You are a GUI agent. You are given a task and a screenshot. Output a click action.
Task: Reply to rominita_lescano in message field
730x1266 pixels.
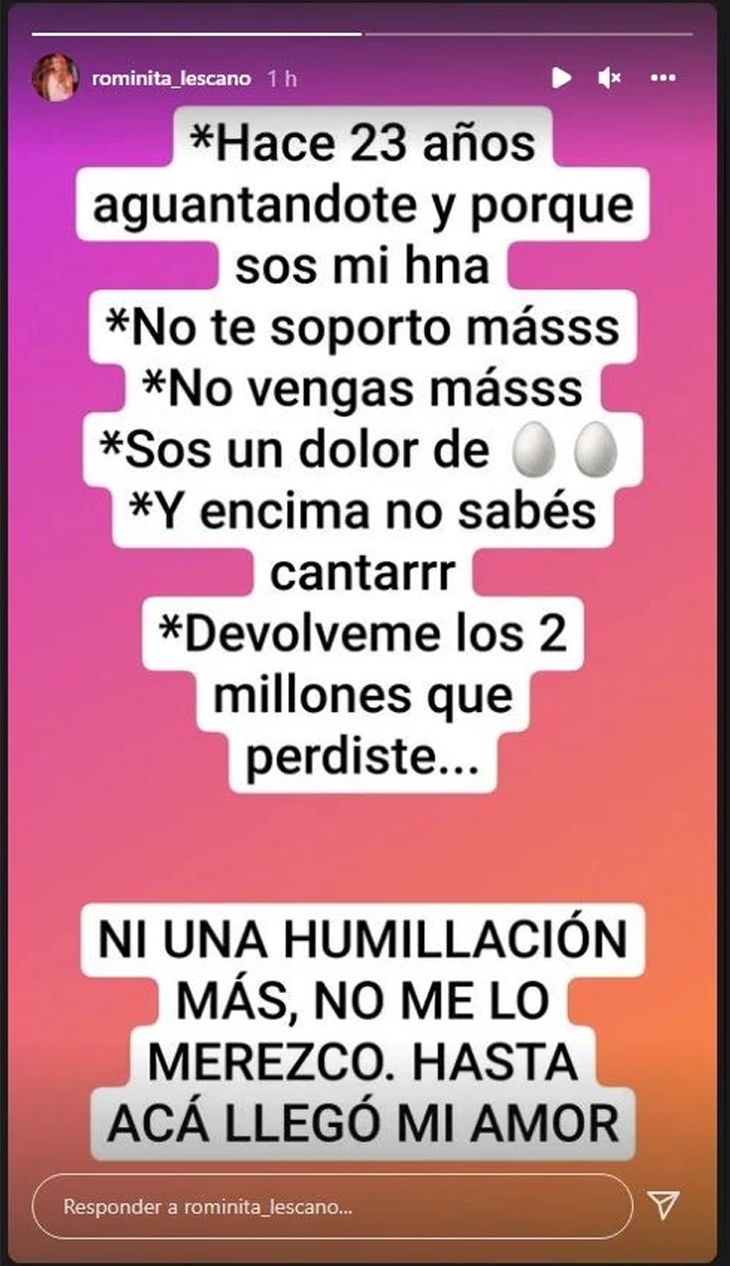point(330,1206)
